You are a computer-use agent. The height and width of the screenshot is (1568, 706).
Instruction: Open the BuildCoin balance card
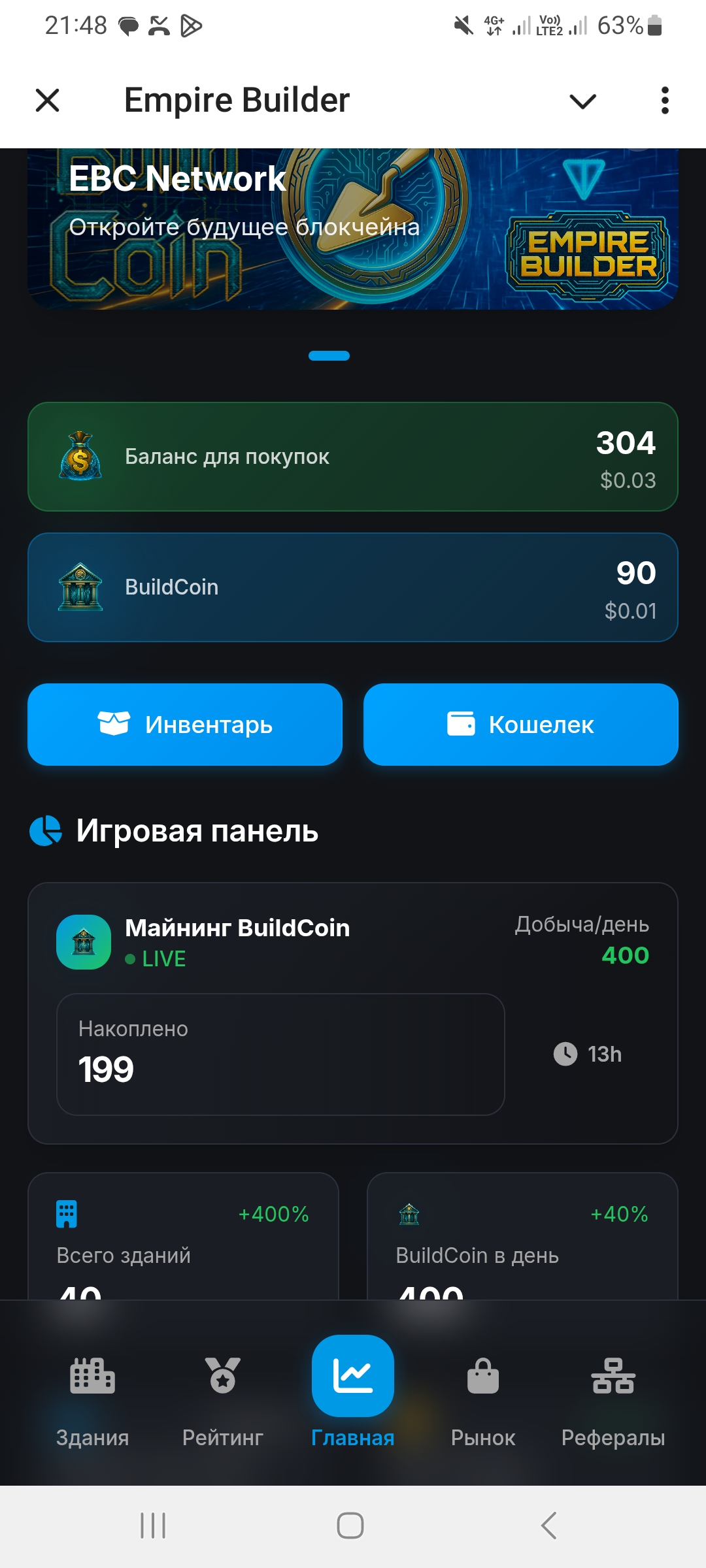point(353,587)
